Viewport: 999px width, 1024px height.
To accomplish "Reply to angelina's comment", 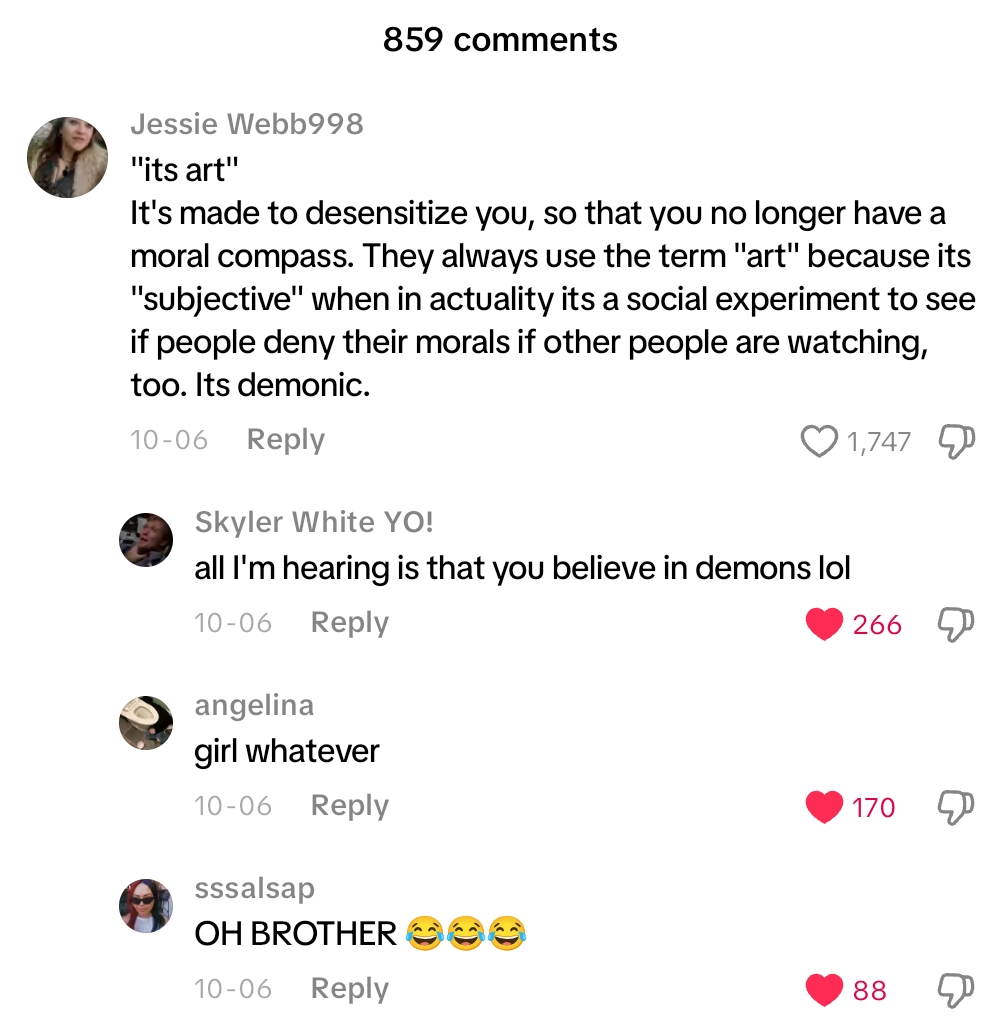I will 349,805.
